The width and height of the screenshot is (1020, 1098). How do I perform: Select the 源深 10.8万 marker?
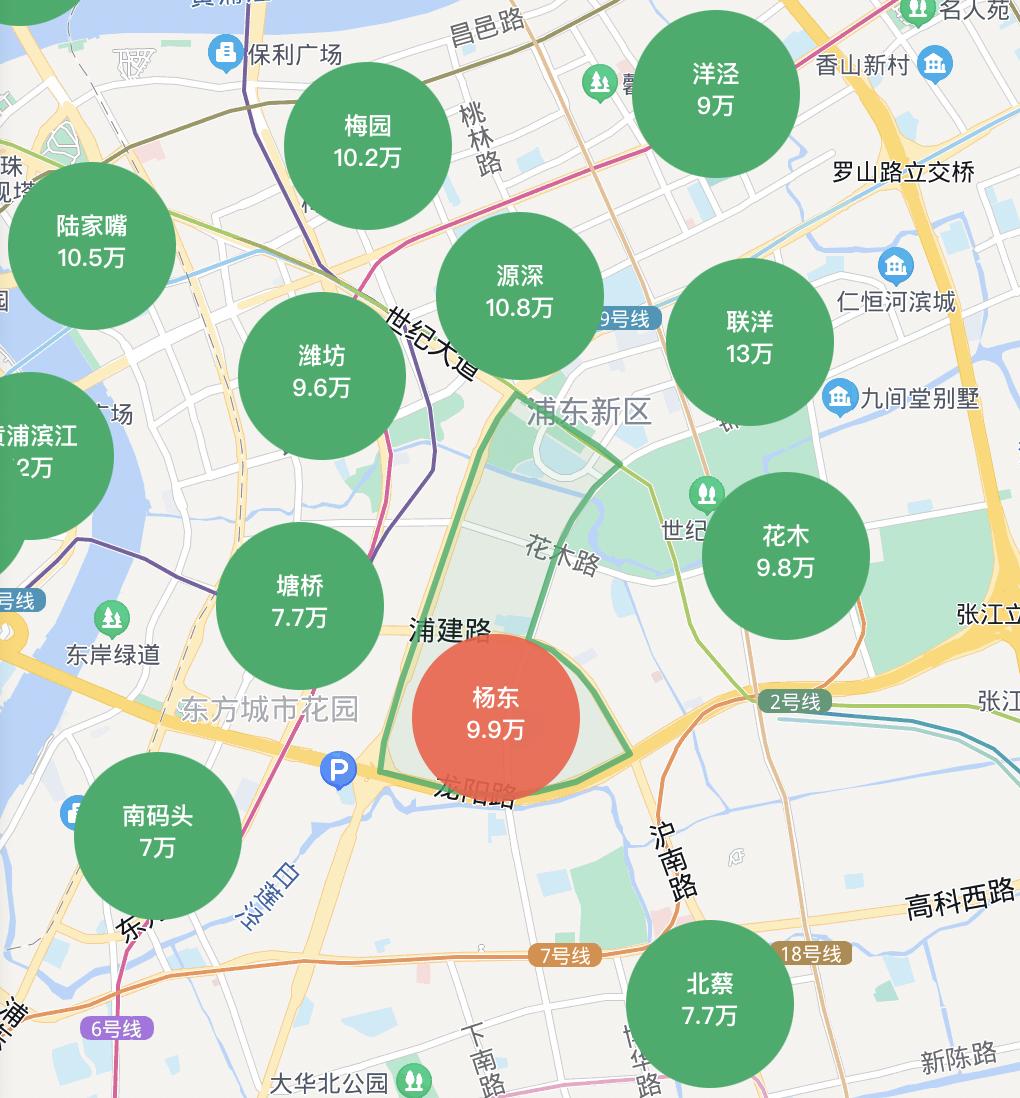520,294
